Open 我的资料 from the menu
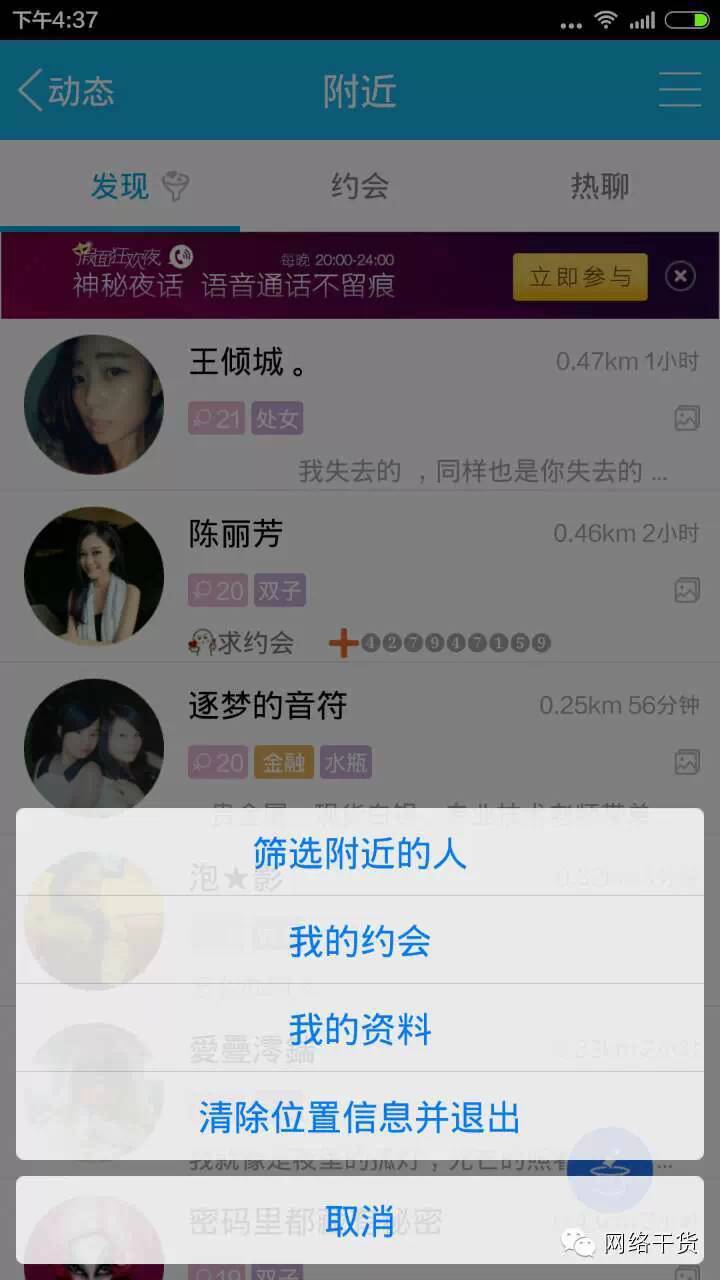Screen dimensions: 720x1280 360,1028
